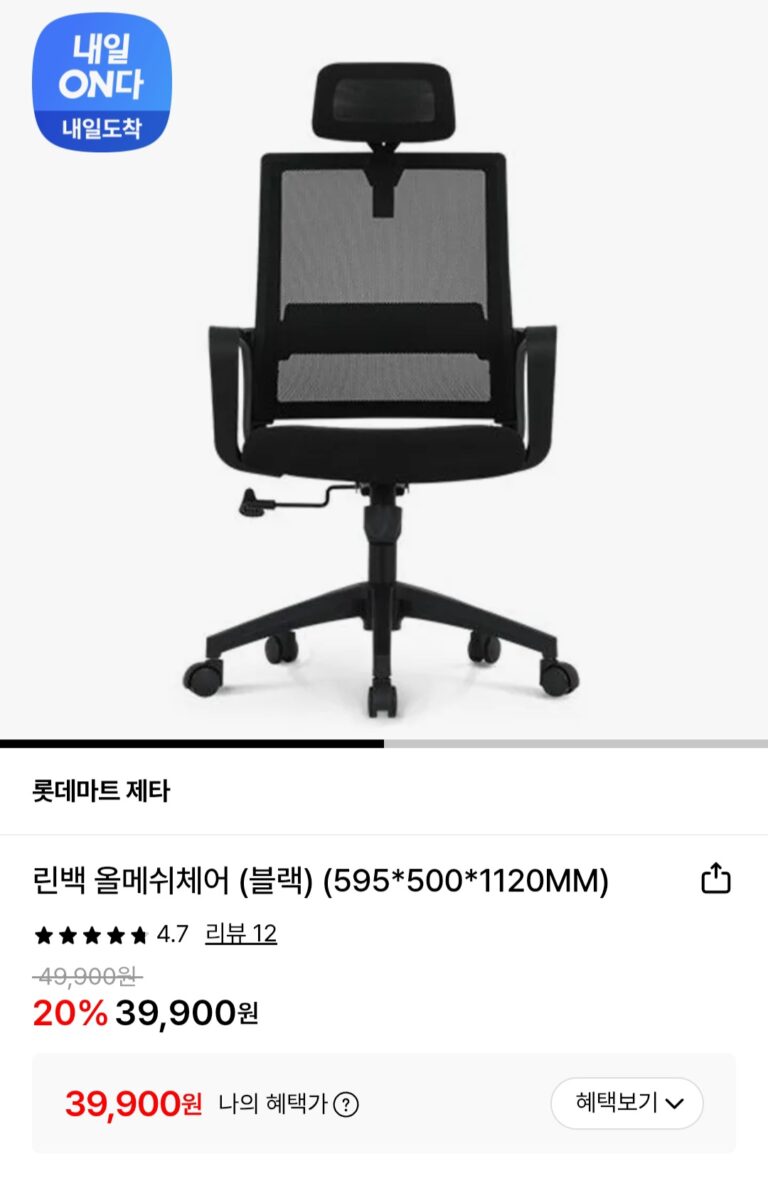Viewport: 768px width, 1178px height.
Task: Expand the 혜택보기 benefits dropdown
Action: tap(627, 1103)
